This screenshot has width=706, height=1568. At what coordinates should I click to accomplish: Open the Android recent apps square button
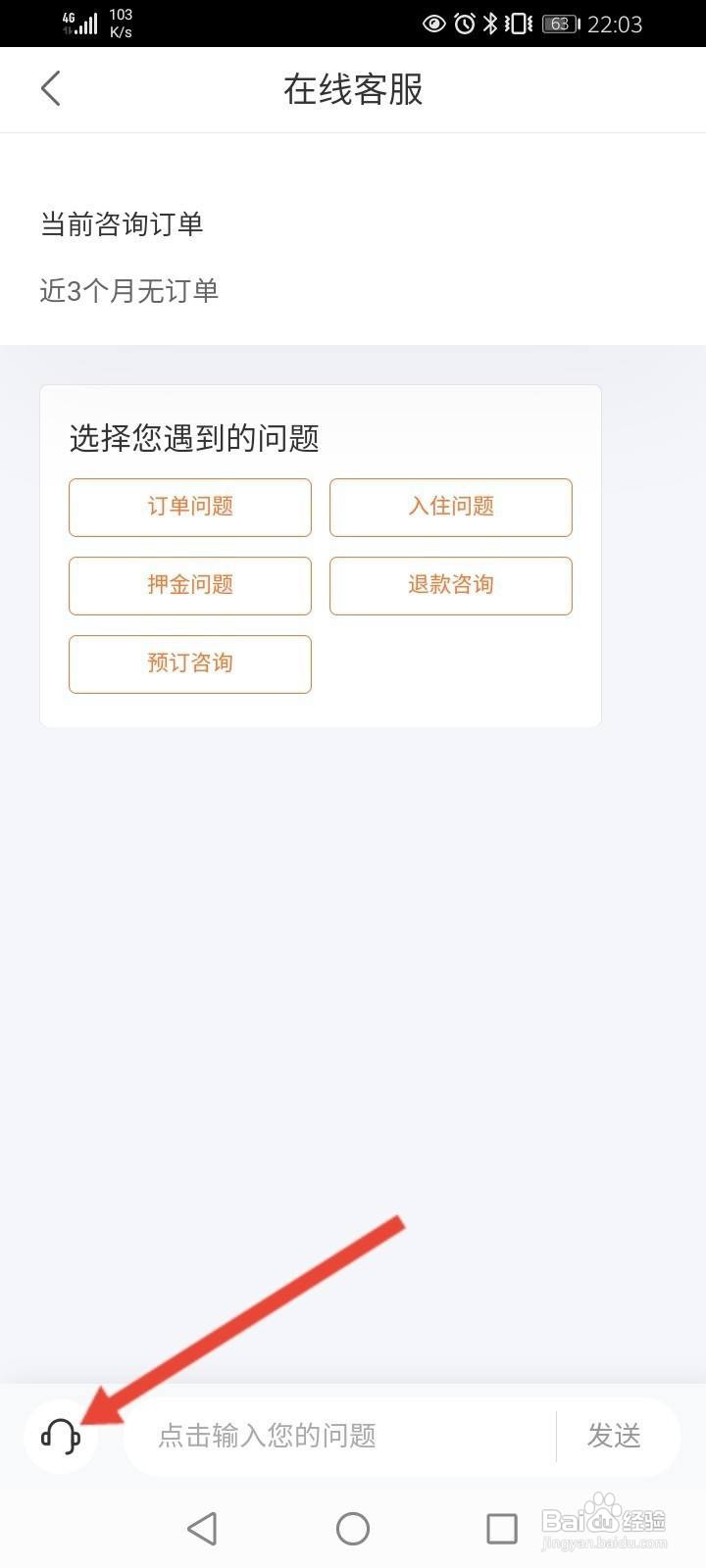501,1527
